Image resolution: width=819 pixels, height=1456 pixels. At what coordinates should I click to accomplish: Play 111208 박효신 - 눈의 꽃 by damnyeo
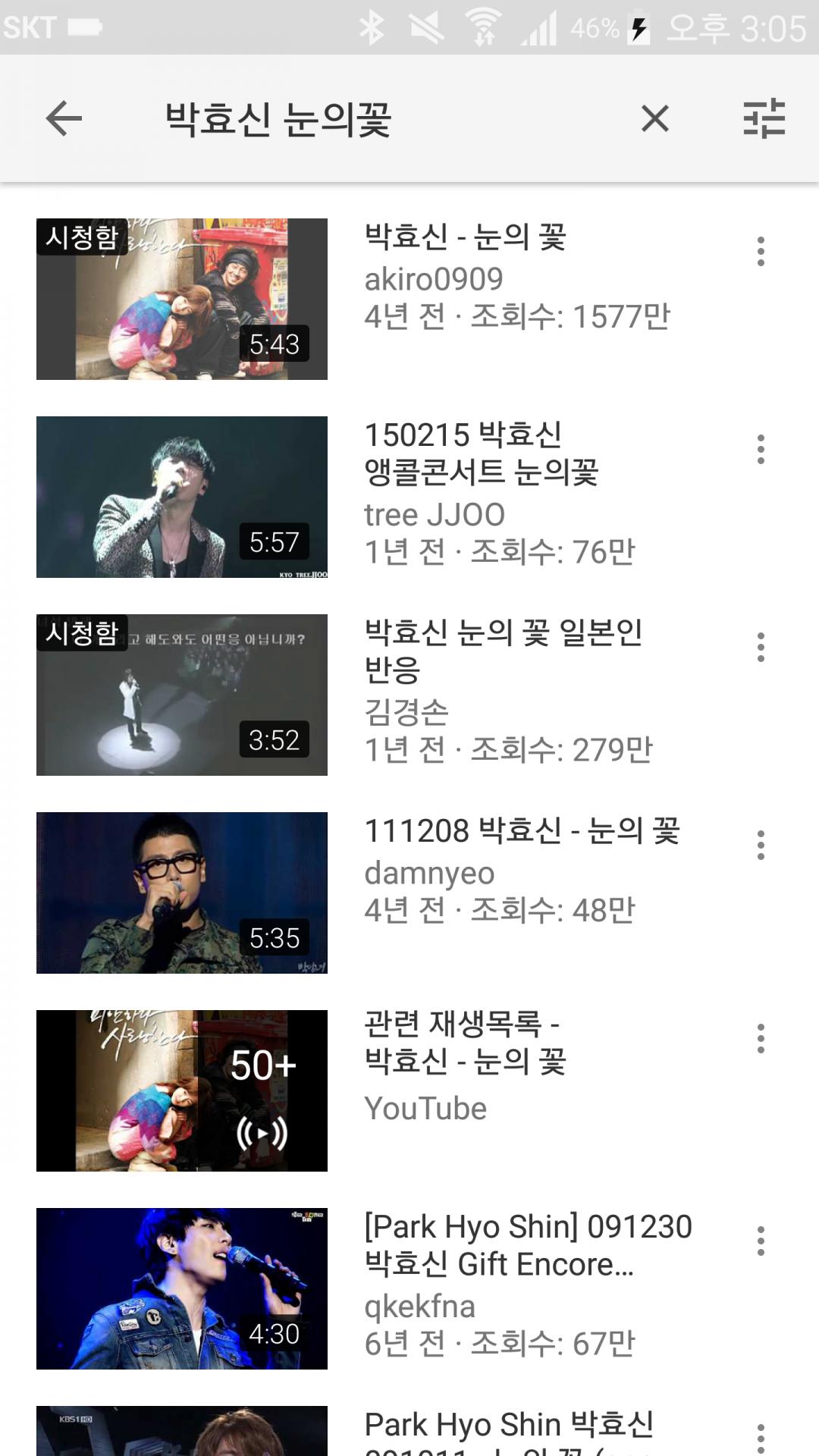[182, 893]
